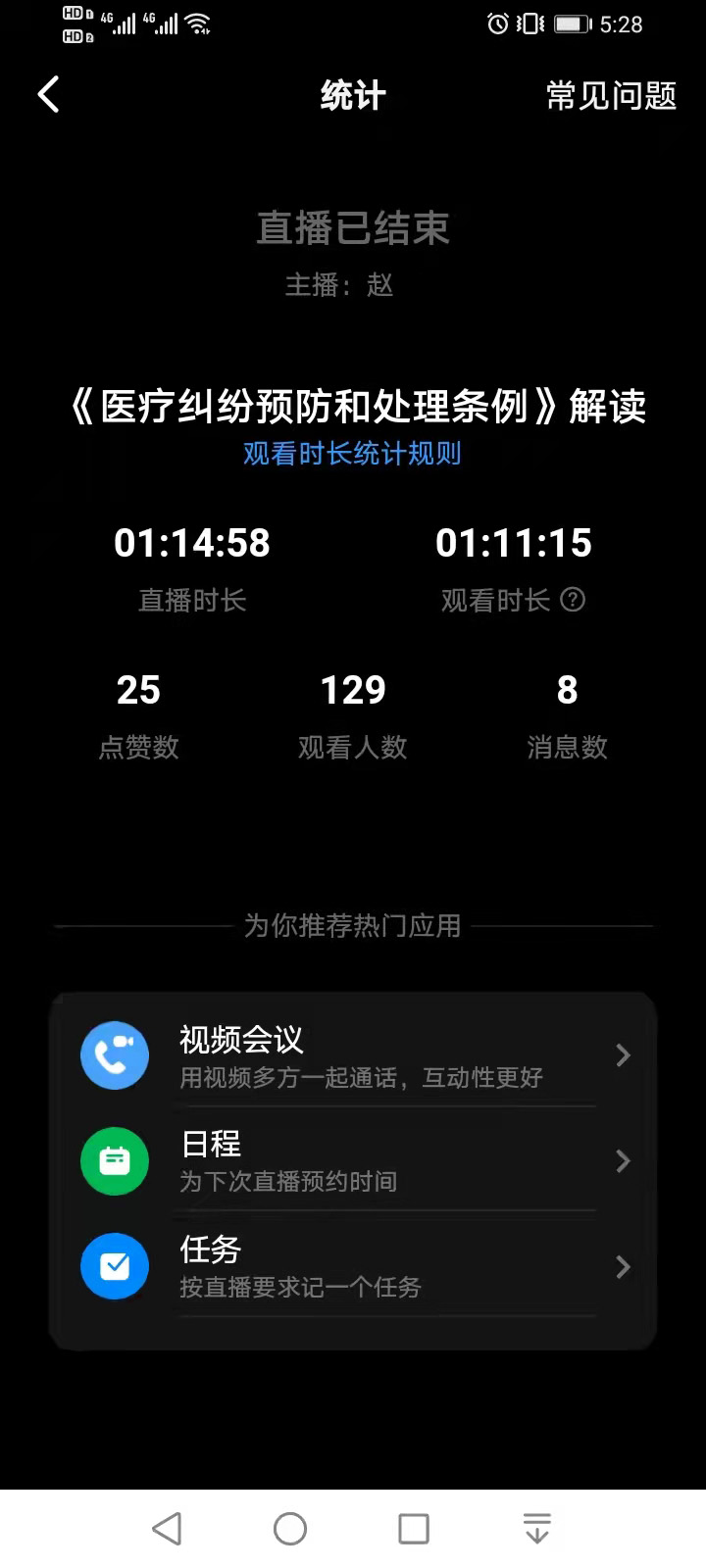This screenshot has width=706, height=1568.
Task: Go back using the top-left arrow
Action: [49, 95]
